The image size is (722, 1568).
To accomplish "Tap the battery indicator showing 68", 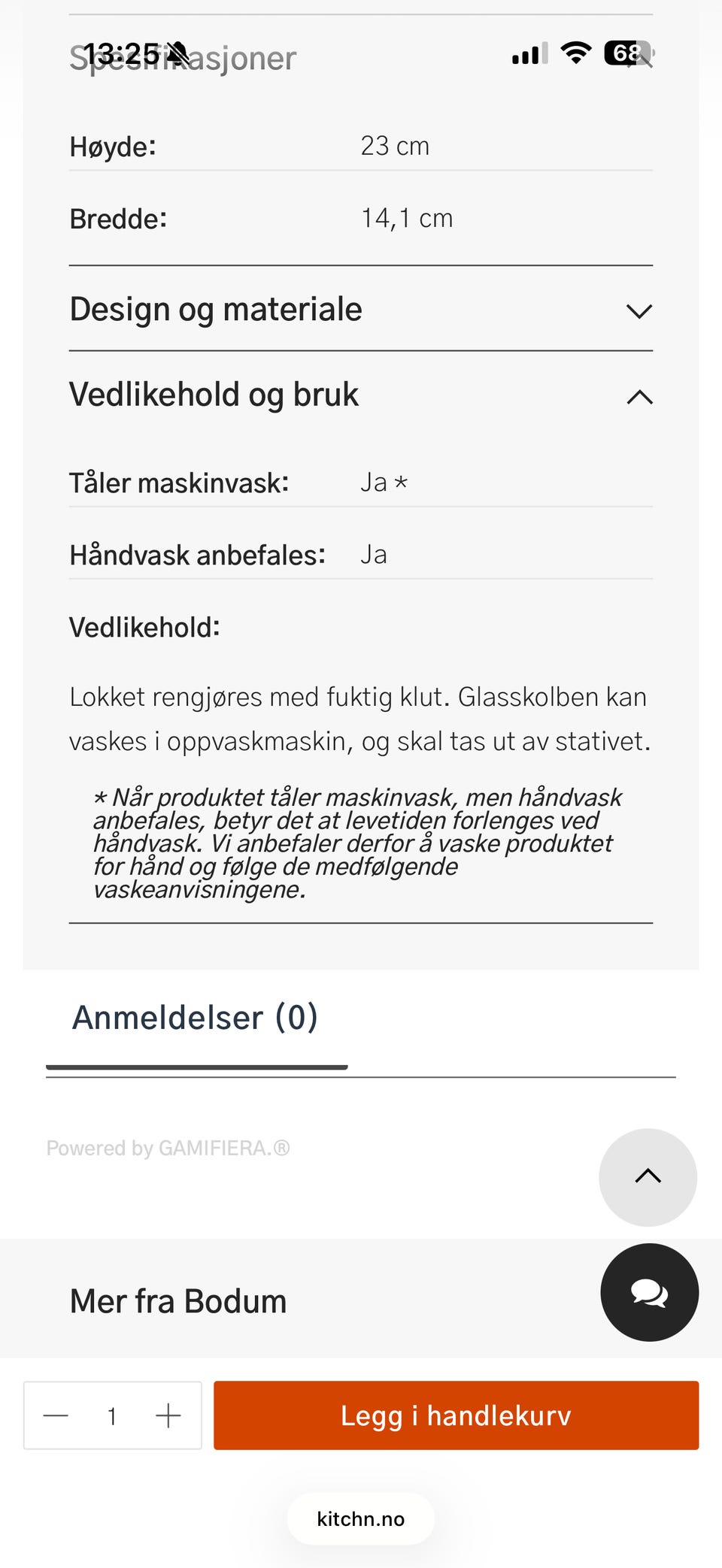I will (x=625, y=53).
